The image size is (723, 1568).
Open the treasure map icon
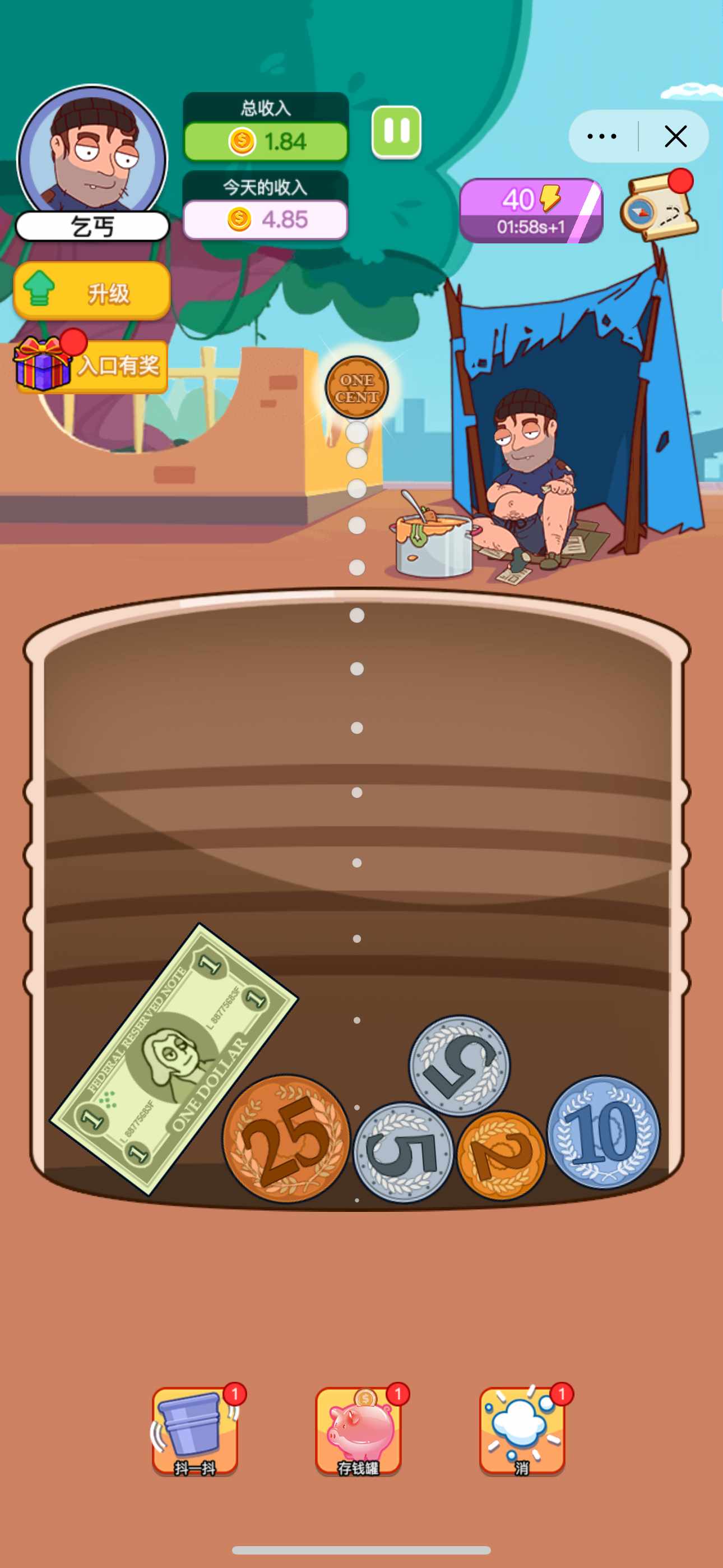tap(659, 207)
